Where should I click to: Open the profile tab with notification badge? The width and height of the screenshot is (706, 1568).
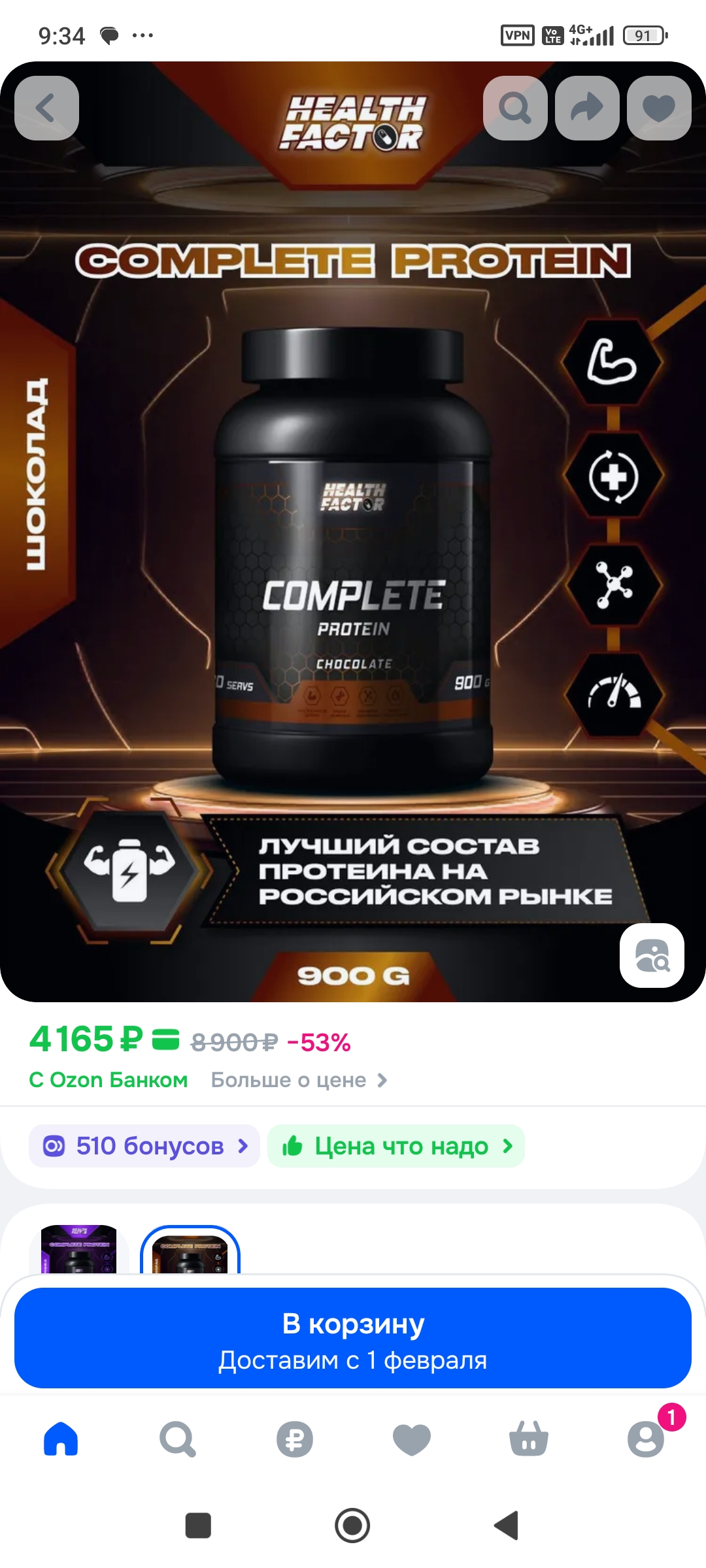(646, 1439)
